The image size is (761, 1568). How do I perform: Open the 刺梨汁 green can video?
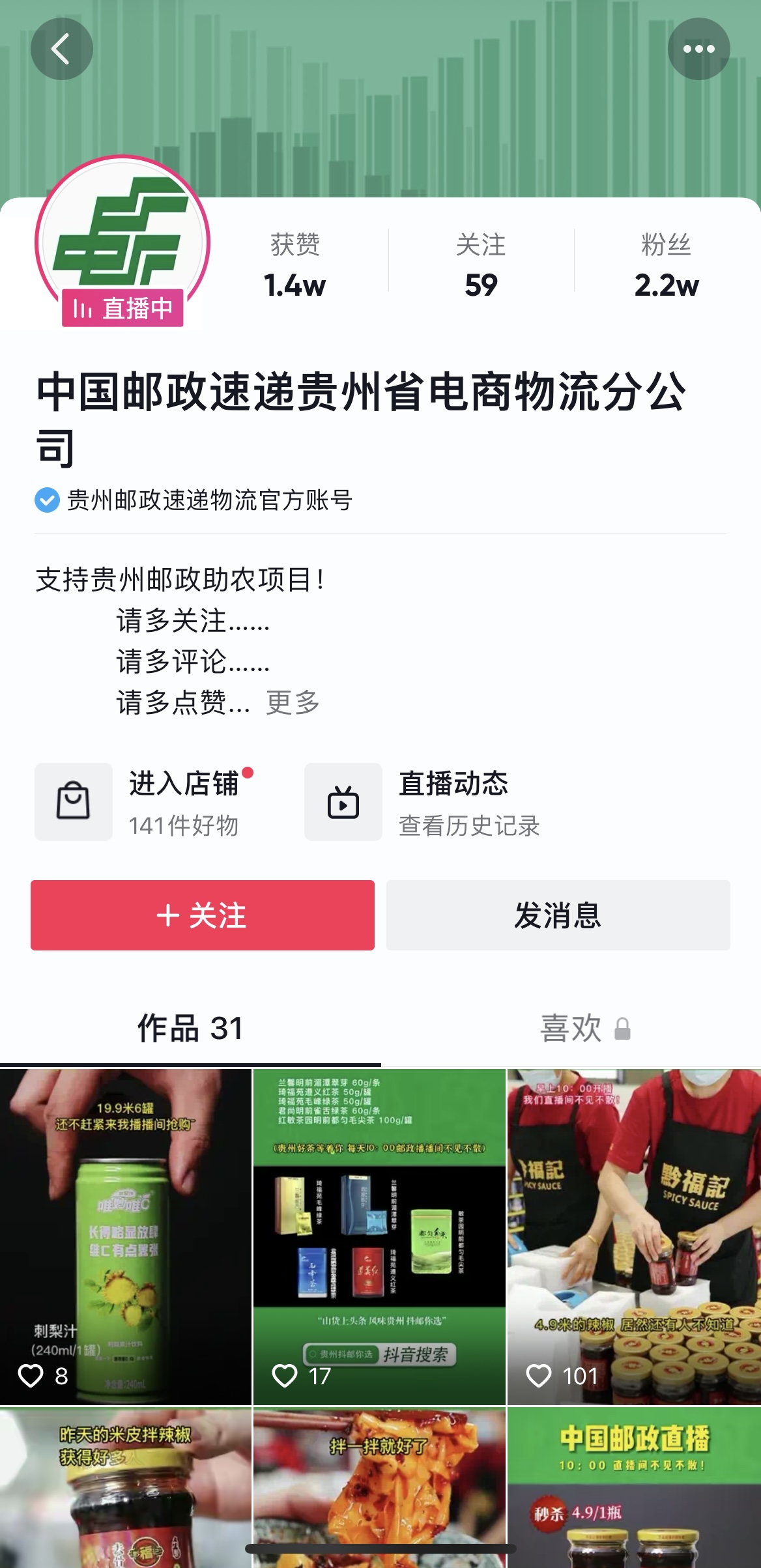(125, 1235)
